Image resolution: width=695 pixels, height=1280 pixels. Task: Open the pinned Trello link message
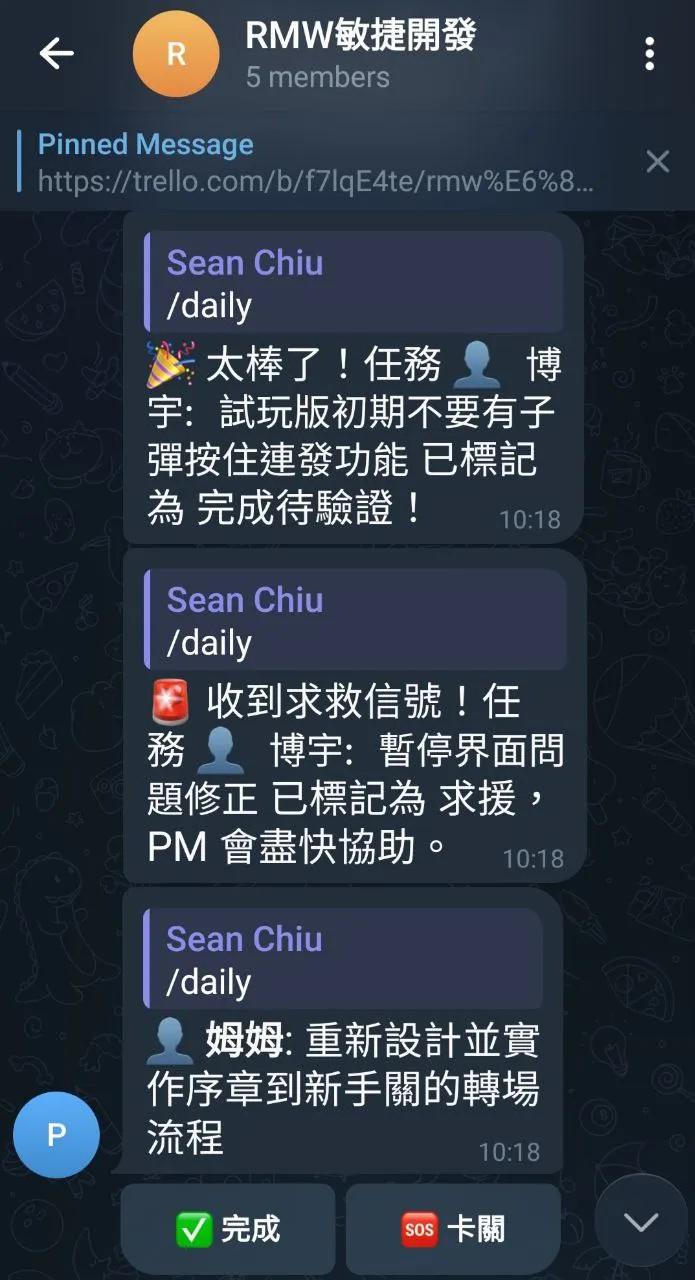tap(315, 162)
